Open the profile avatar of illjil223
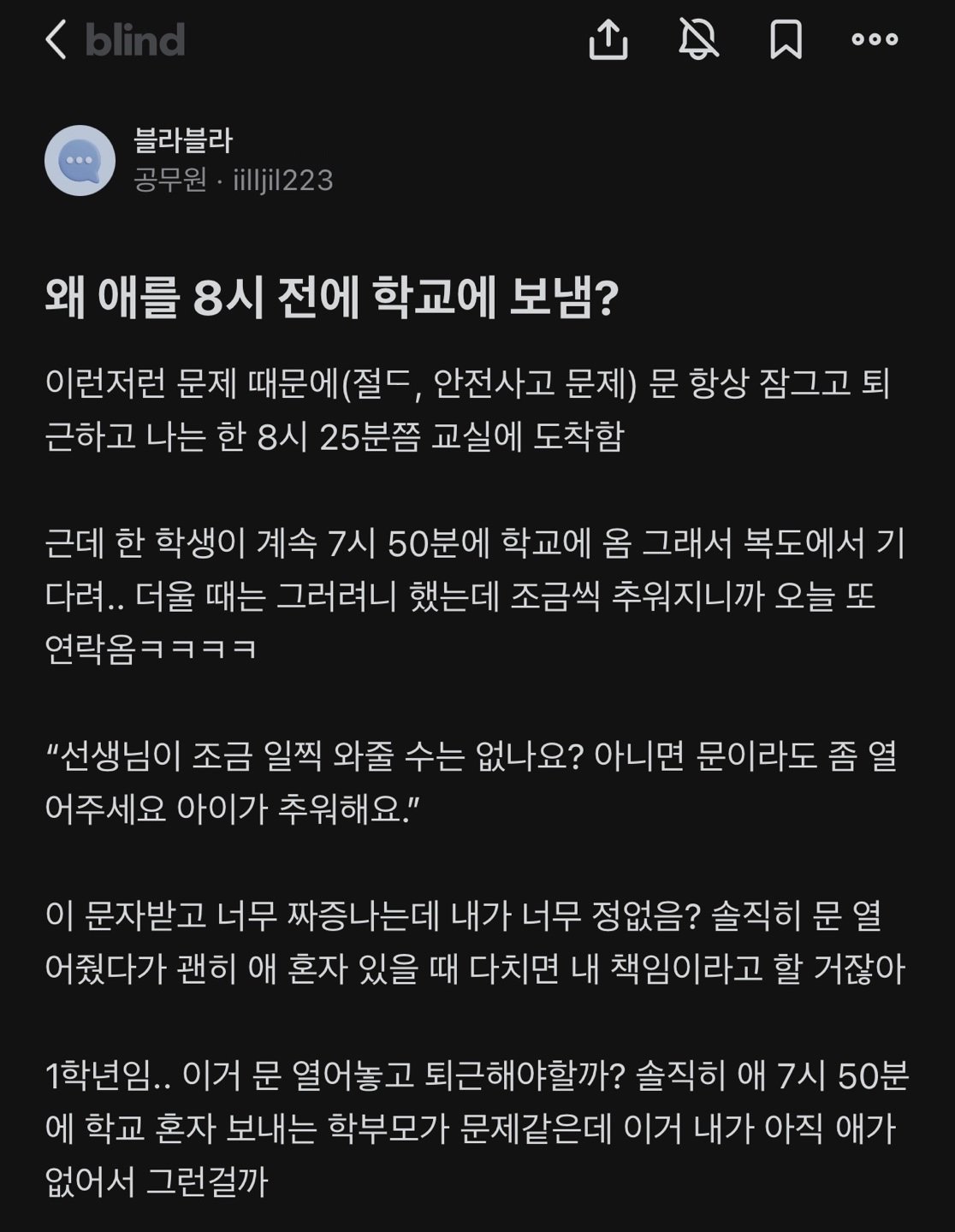955x1232 pixels. tap(80, 161)
